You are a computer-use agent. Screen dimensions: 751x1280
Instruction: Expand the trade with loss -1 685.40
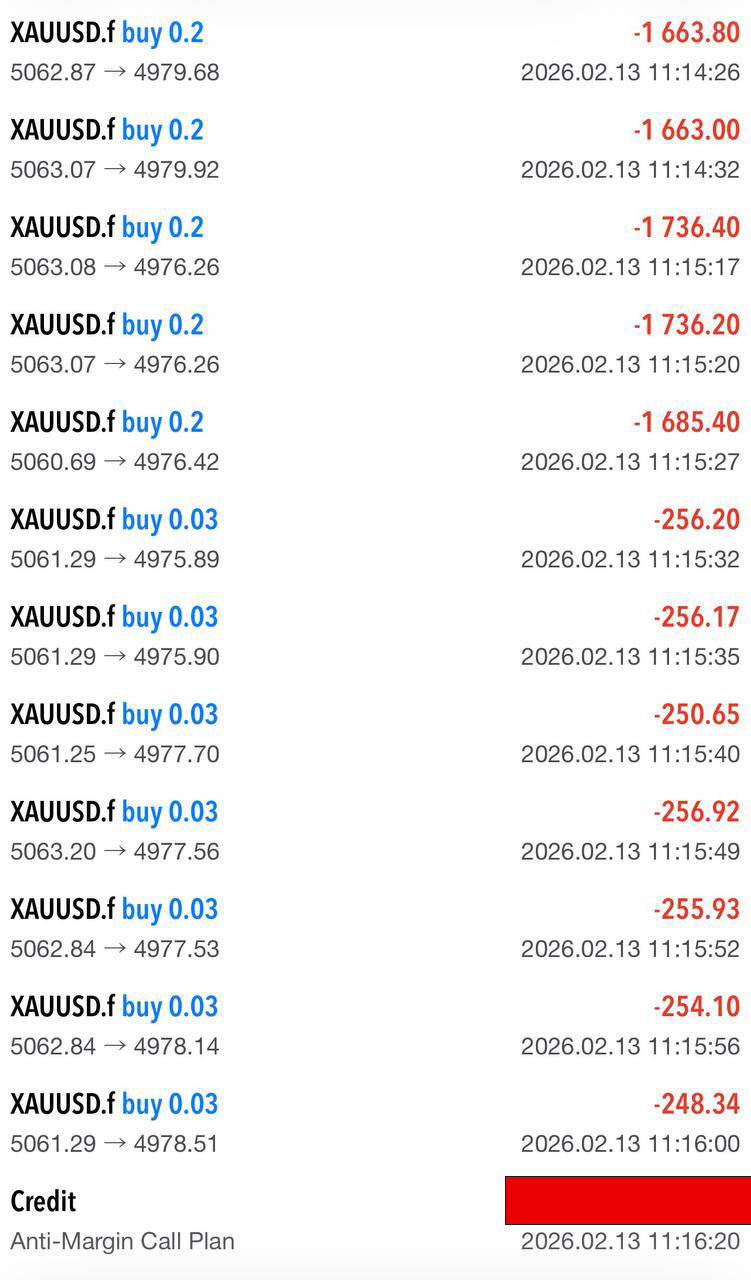375,441
